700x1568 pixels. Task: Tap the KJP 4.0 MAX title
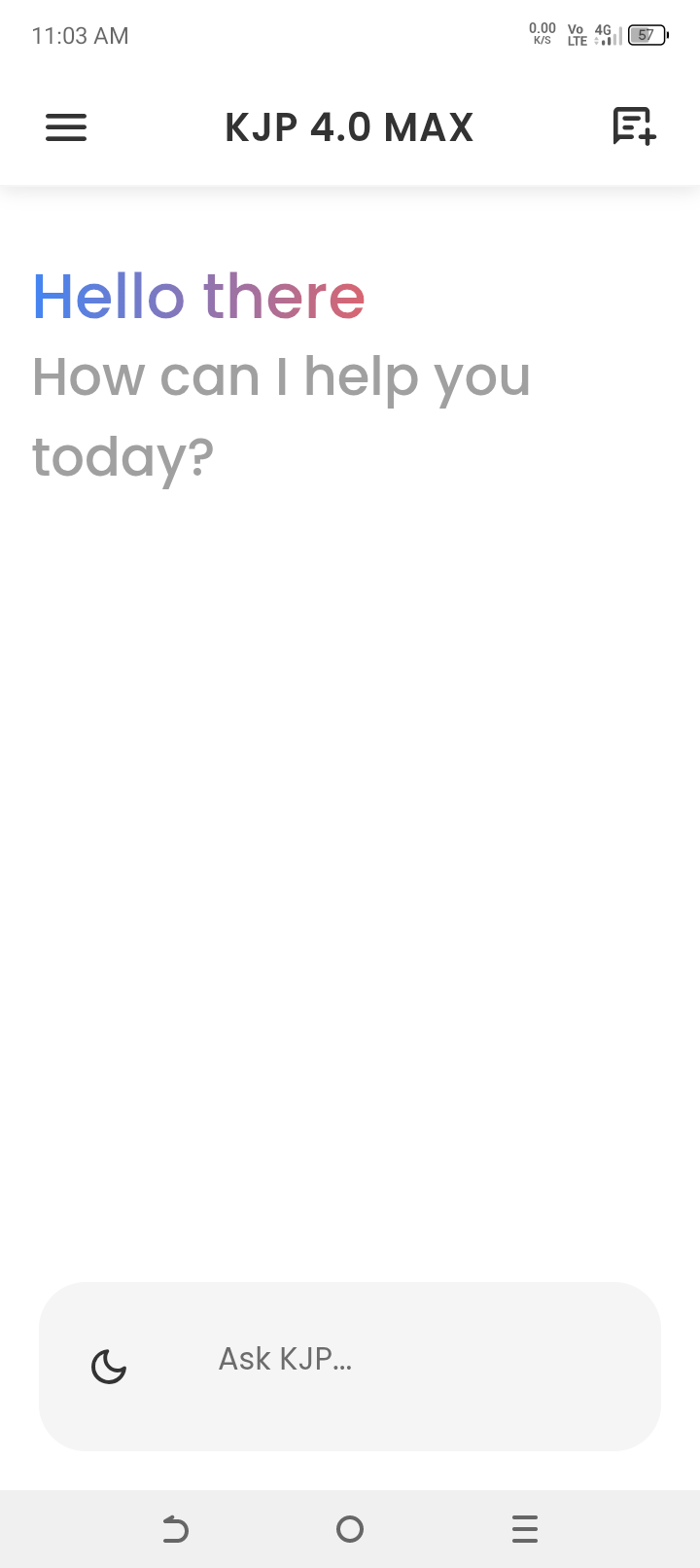(x=349, y=127)
